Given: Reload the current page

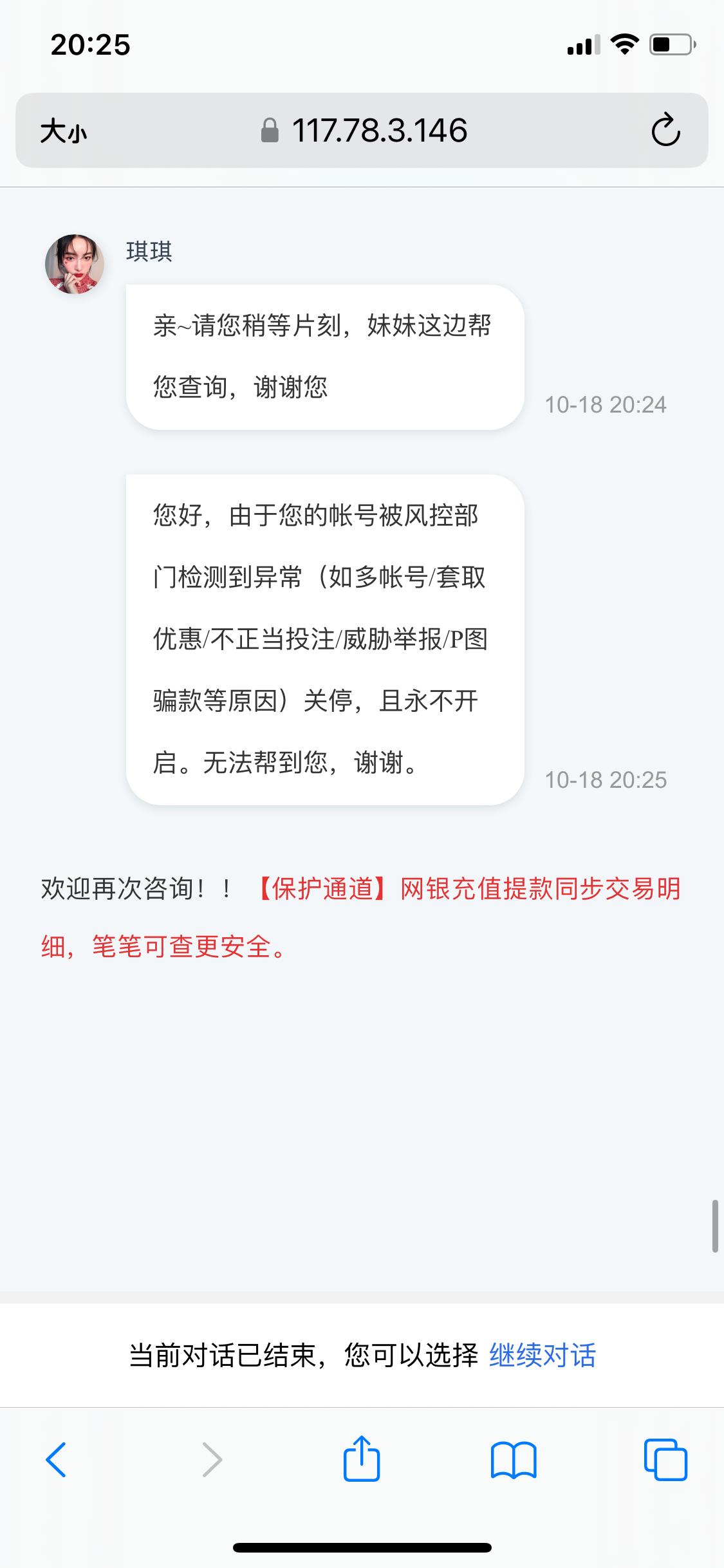Looking at the screenshot, I should point(665,131).
